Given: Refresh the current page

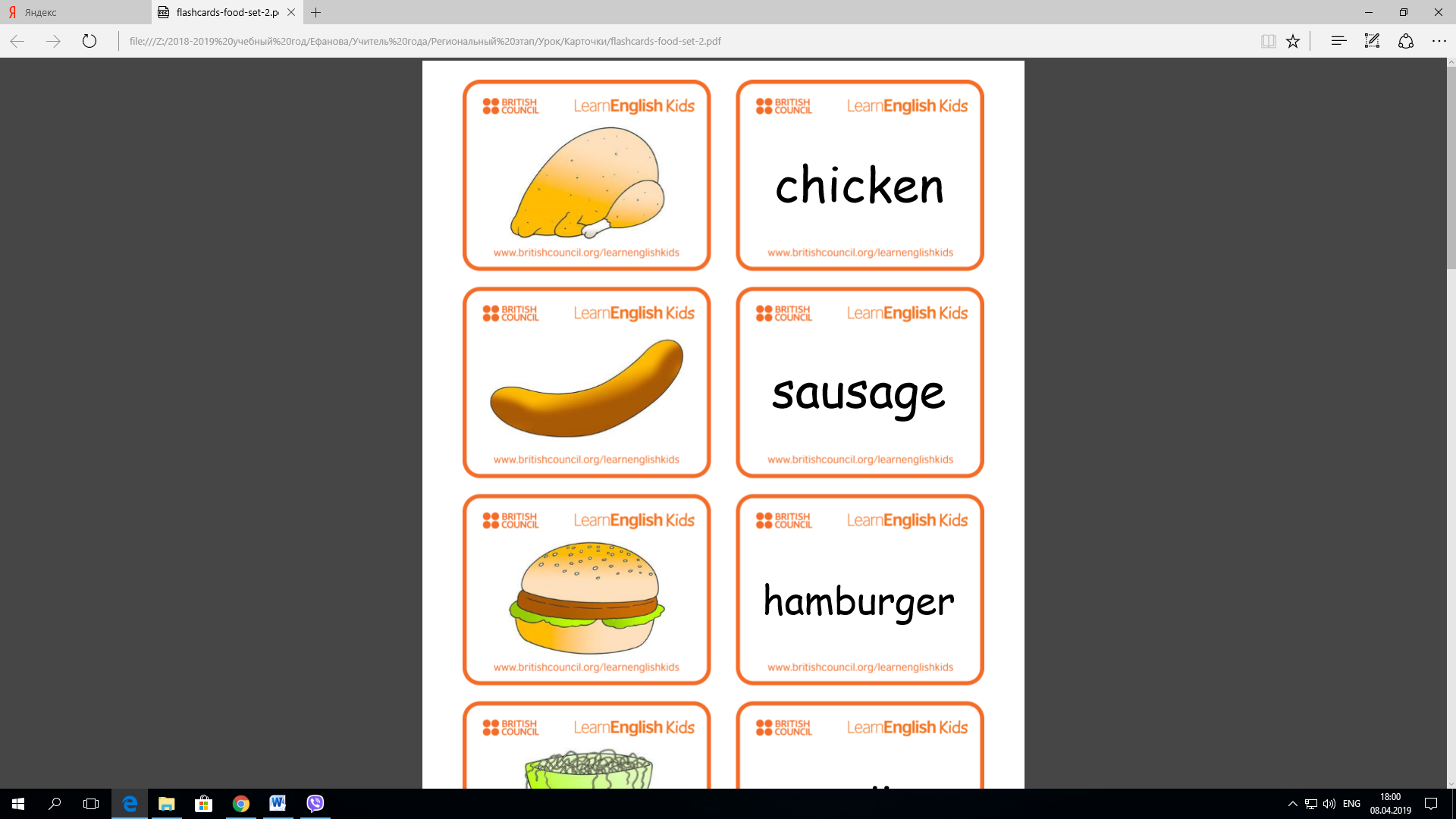Looking at the screenshot, I should [x=89, y=41].
